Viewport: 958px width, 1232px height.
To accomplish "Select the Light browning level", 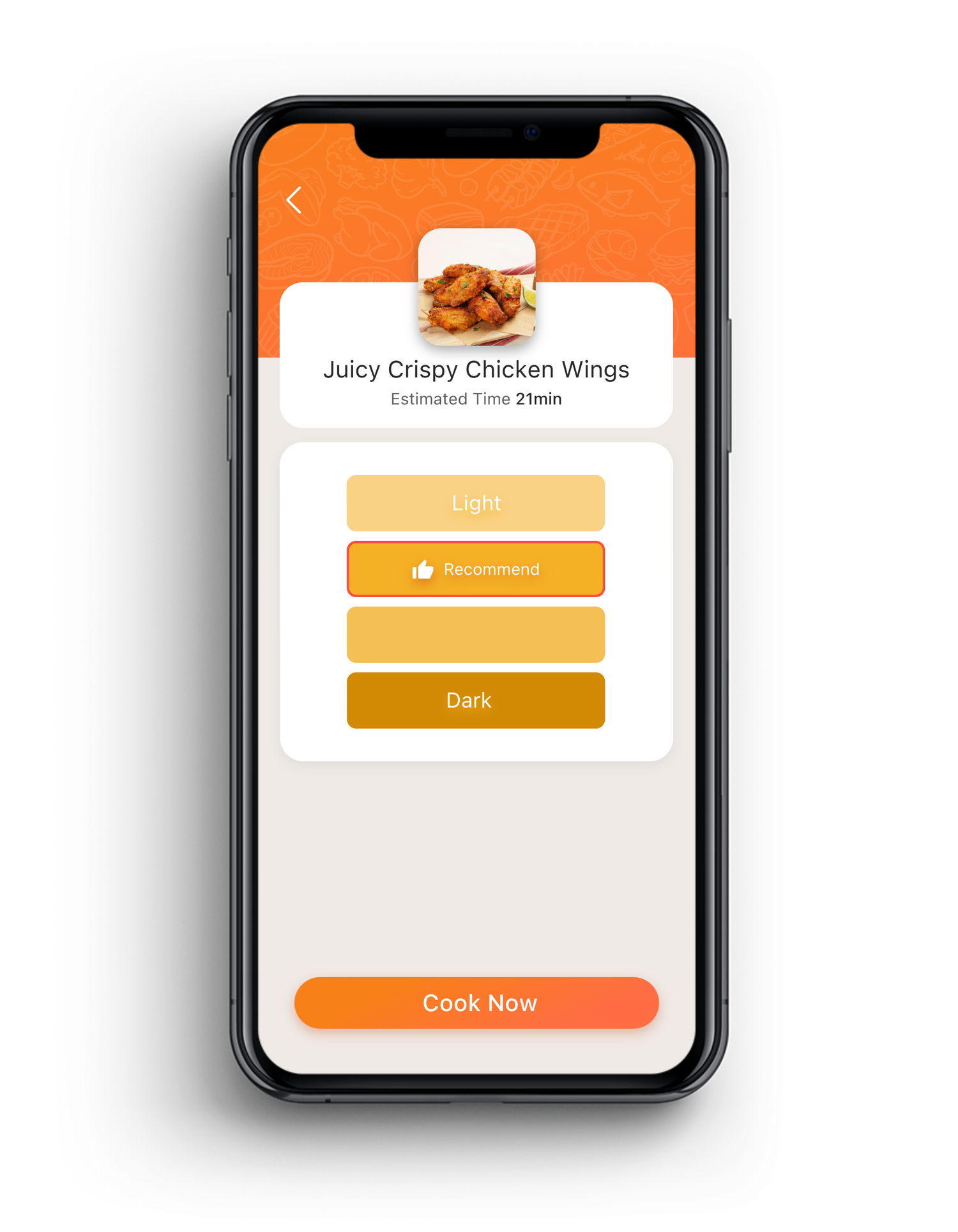I will (476, 503).
